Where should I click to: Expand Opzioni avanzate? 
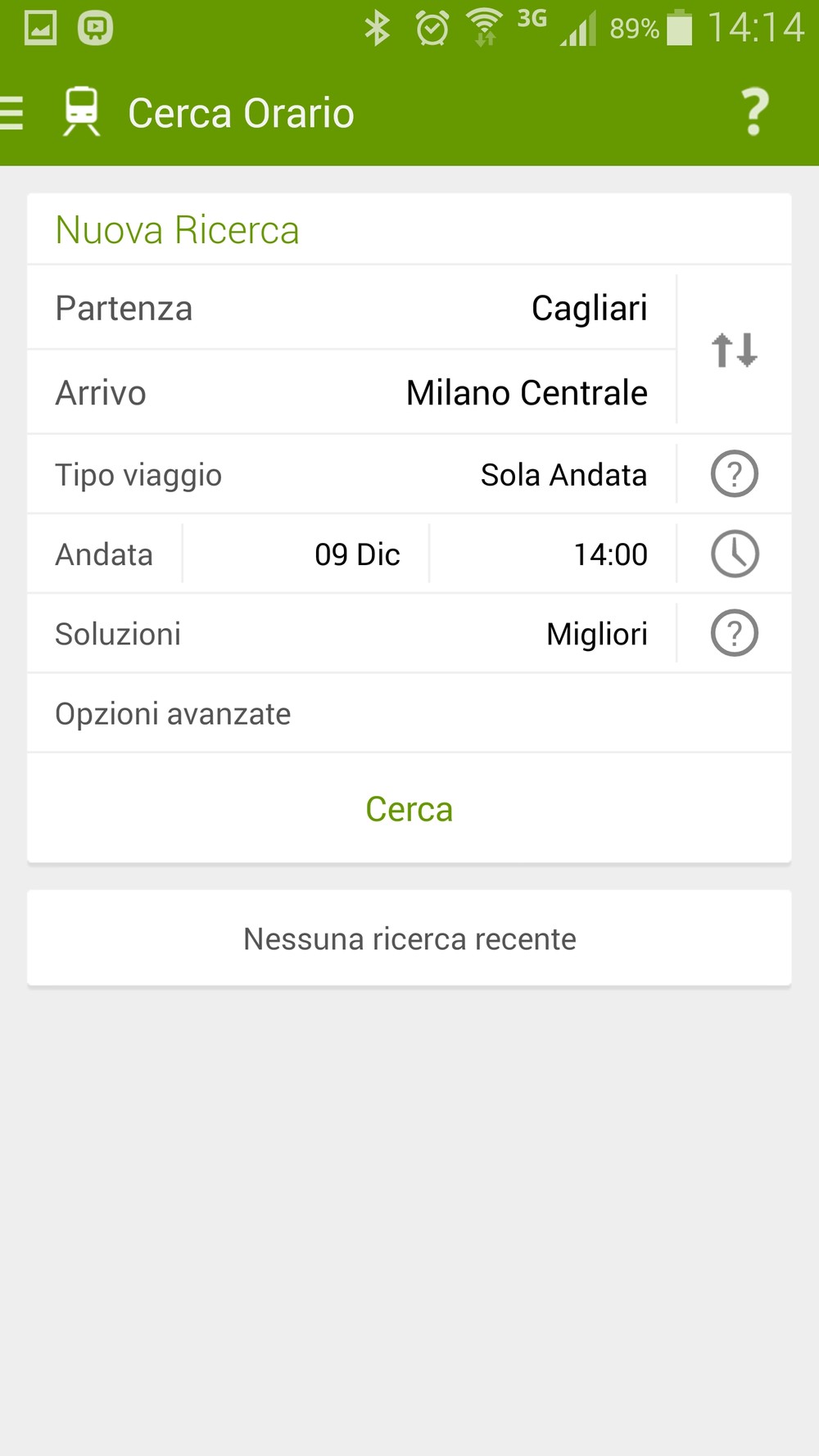pyautogui.click(x=409, y=713)
